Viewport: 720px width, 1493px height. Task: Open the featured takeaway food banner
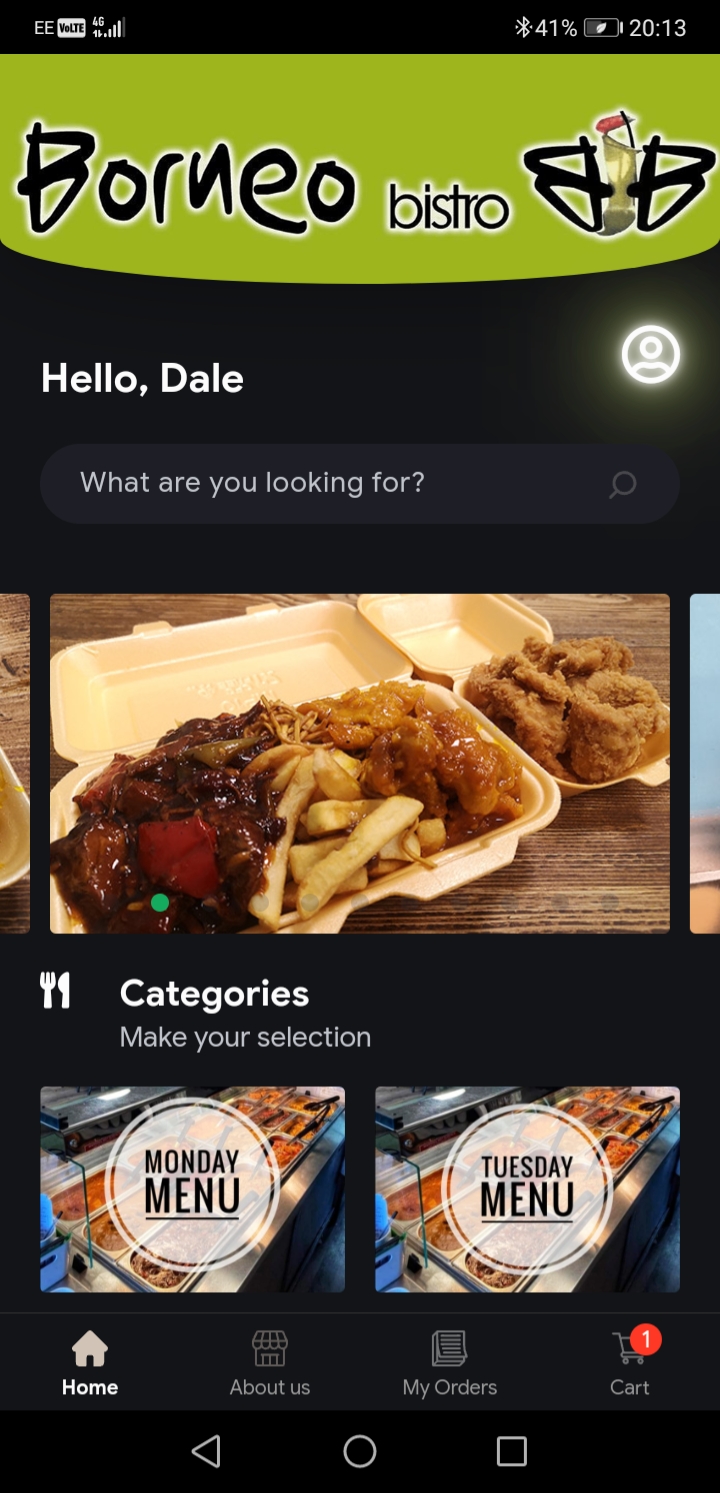(360, 763)
